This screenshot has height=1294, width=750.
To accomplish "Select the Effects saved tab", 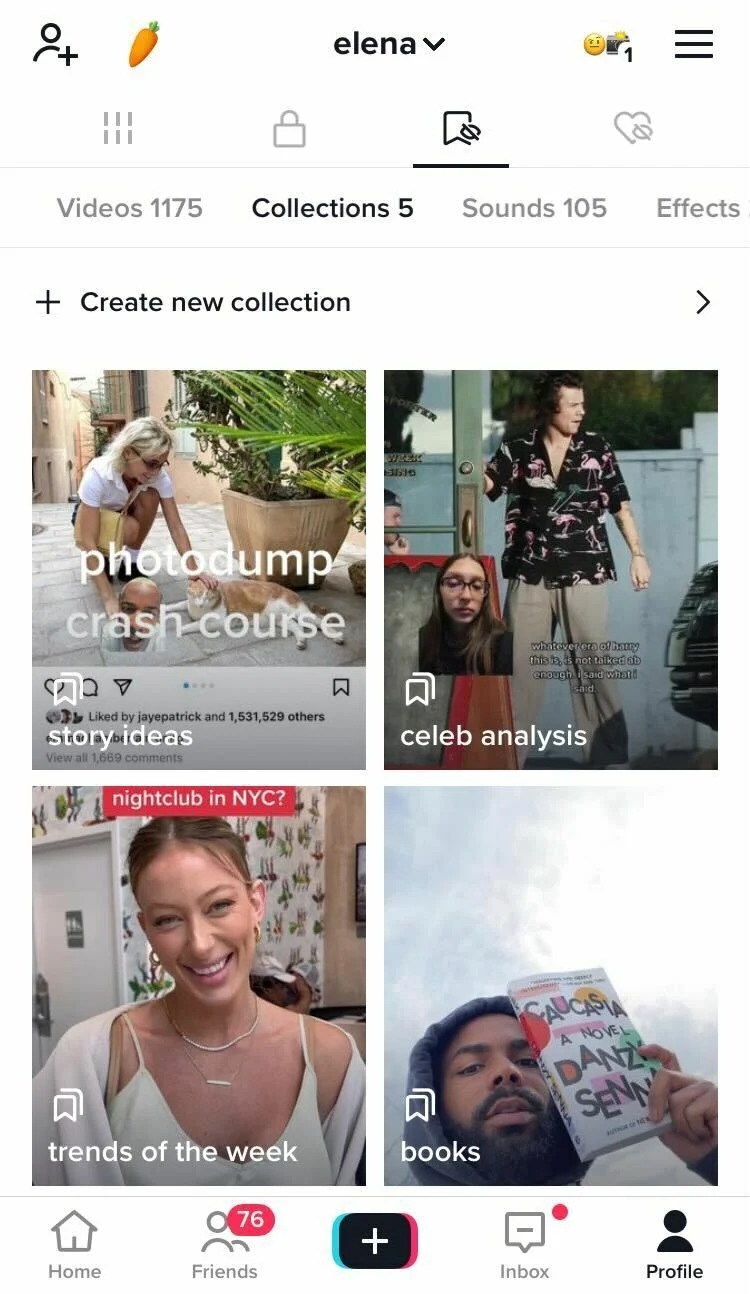I will pos(699,208).
